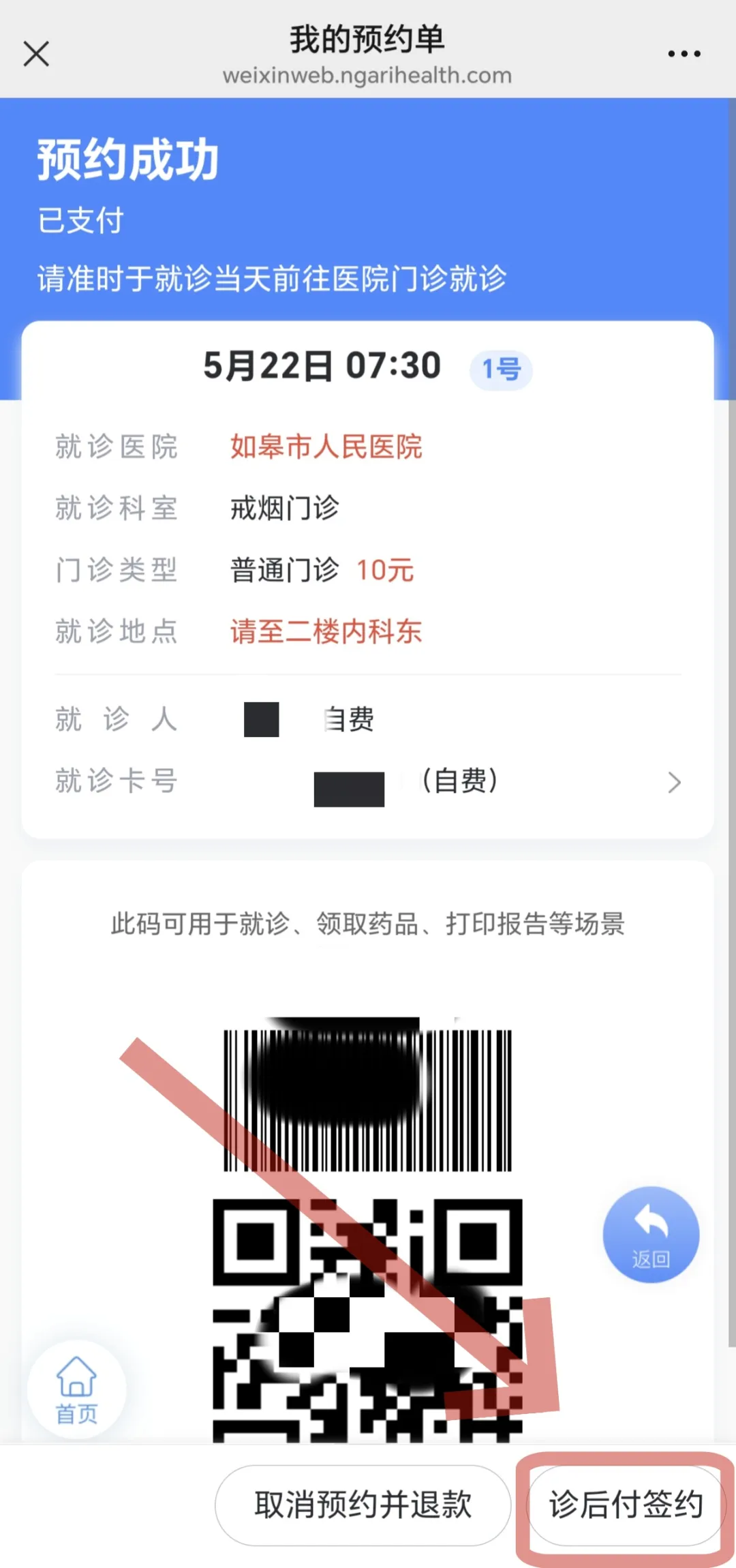This screenshot has height=1568, width=736.
Task: Tap 取消预约并退款 to cancel and refund
Action: coord(363,1505)
